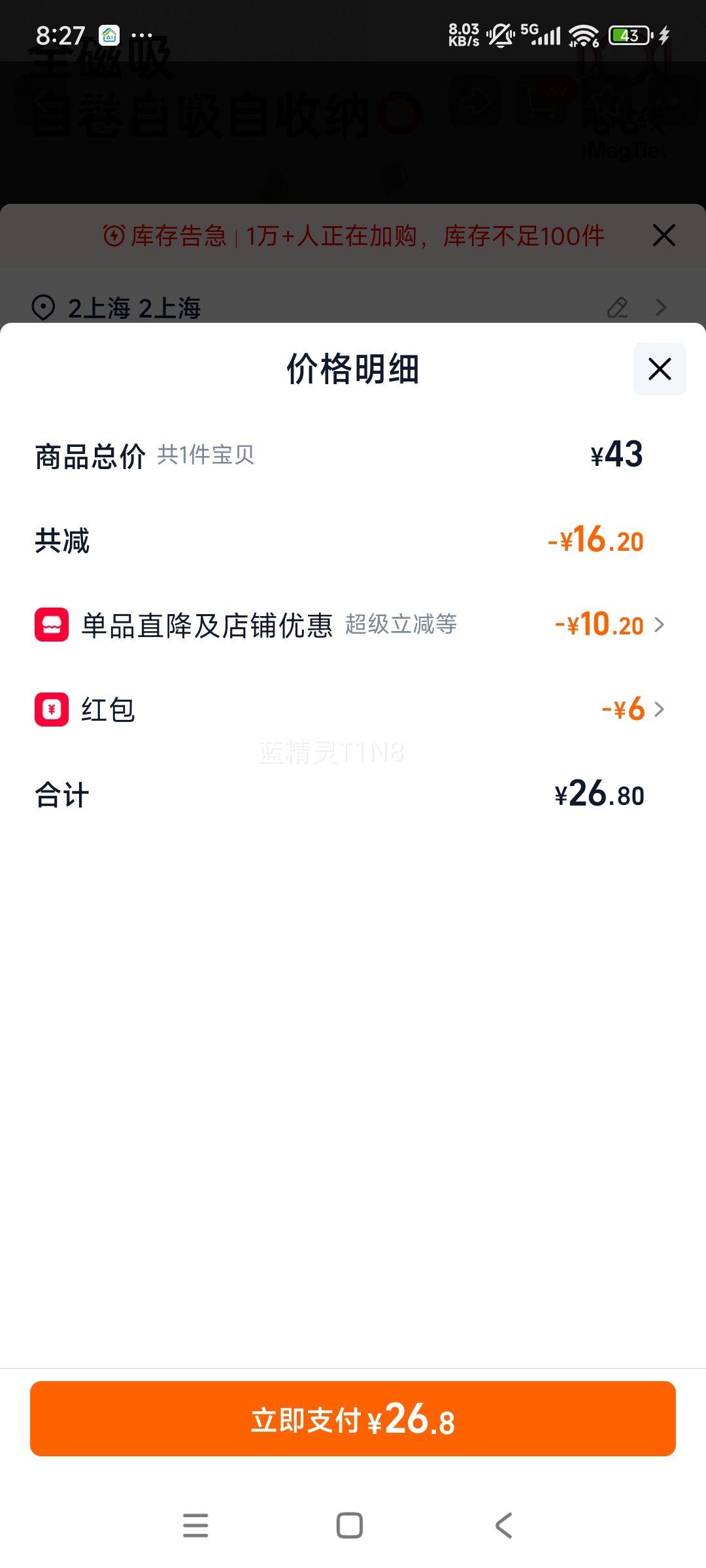This screenshot has width=706, height=1568.
Task: Expand the 单品直降及店铺优惠 discount details
Action: click(350, 625)
